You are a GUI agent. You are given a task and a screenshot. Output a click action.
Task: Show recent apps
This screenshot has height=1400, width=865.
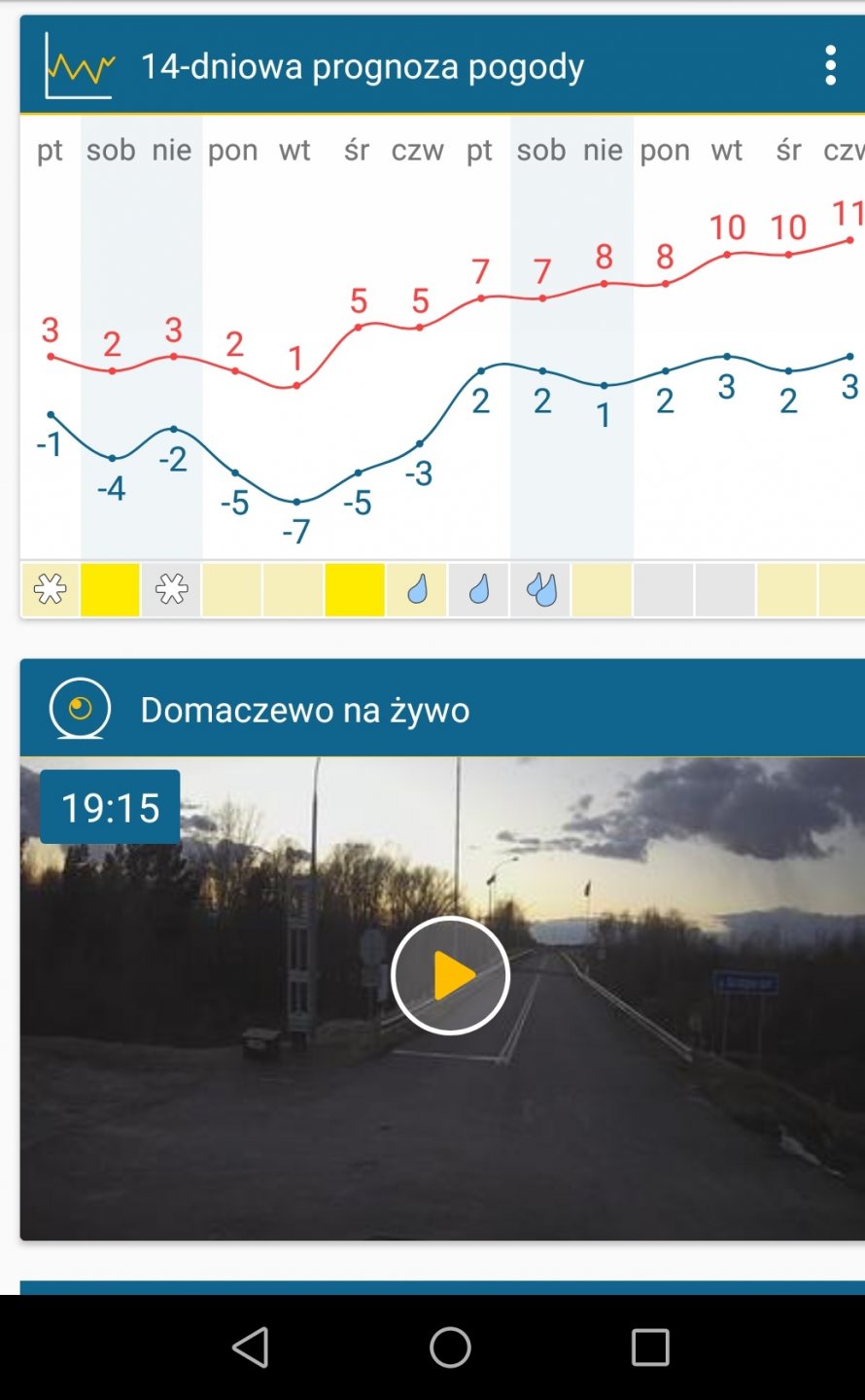coord(650,1347)
